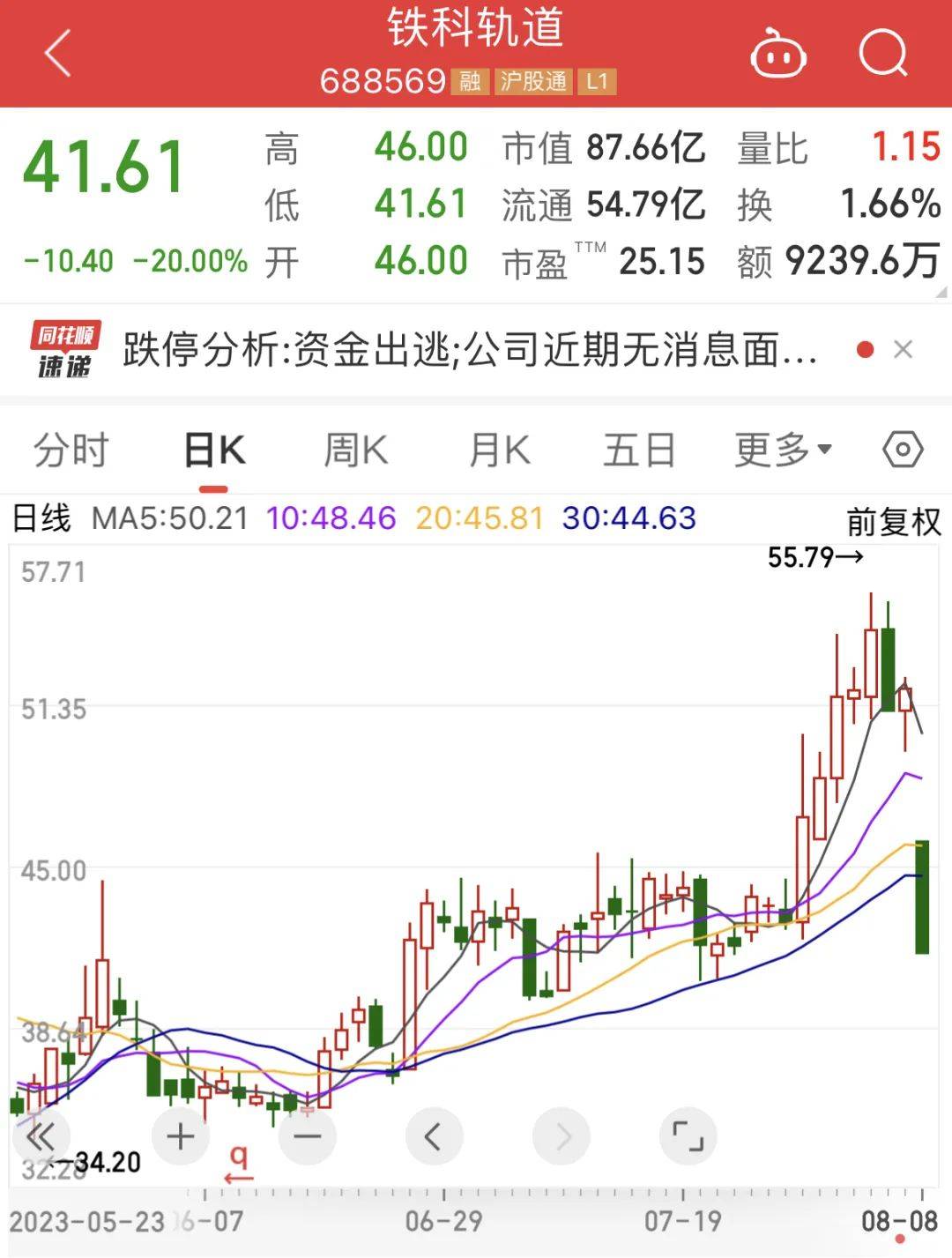Viewport: 952px width, 1258px height.
Task: Expand the 更多 chart options
Action: [783, 450]
